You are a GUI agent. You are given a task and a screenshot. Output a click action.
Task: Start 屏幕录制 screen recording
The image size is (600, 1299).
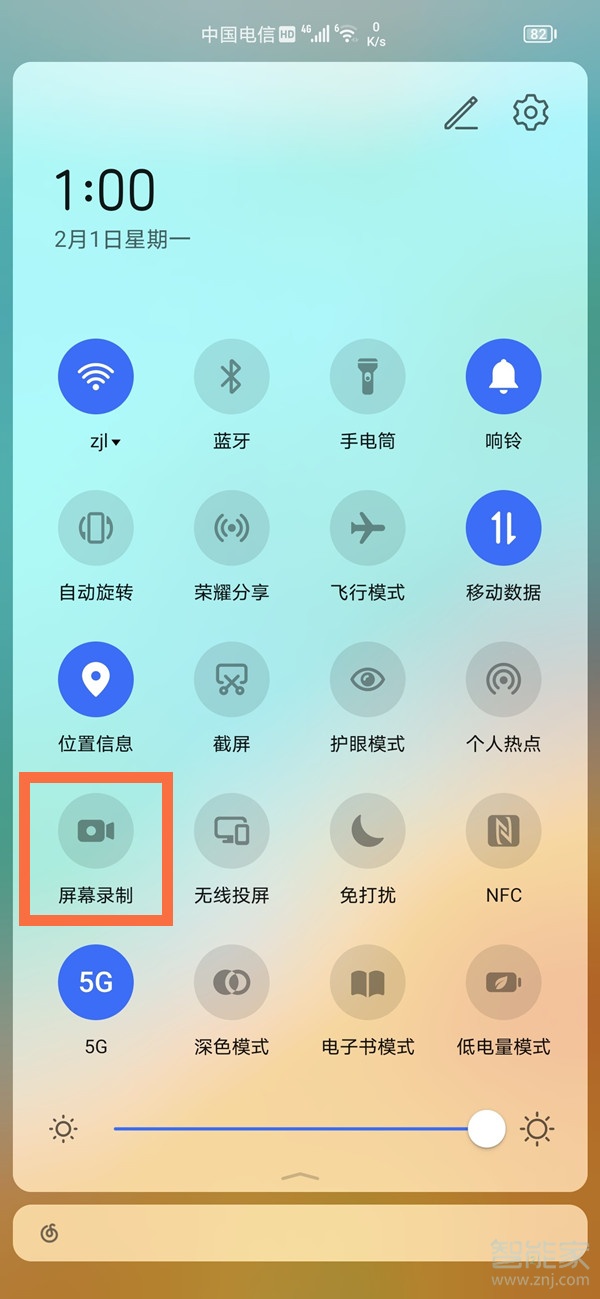pos(96,831)
